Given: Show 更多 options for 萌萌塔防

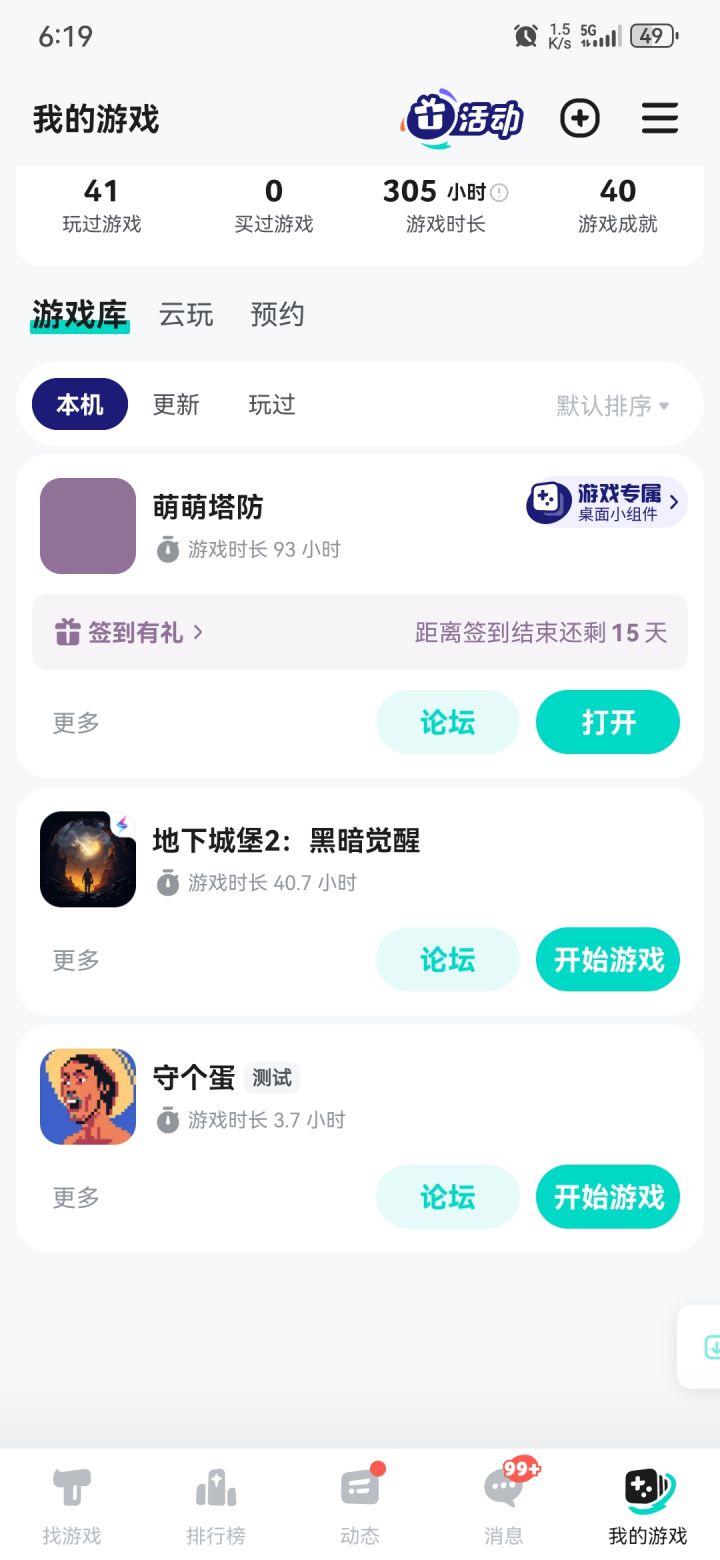Looking at the screenshot, I should click(x=76, y=722).
